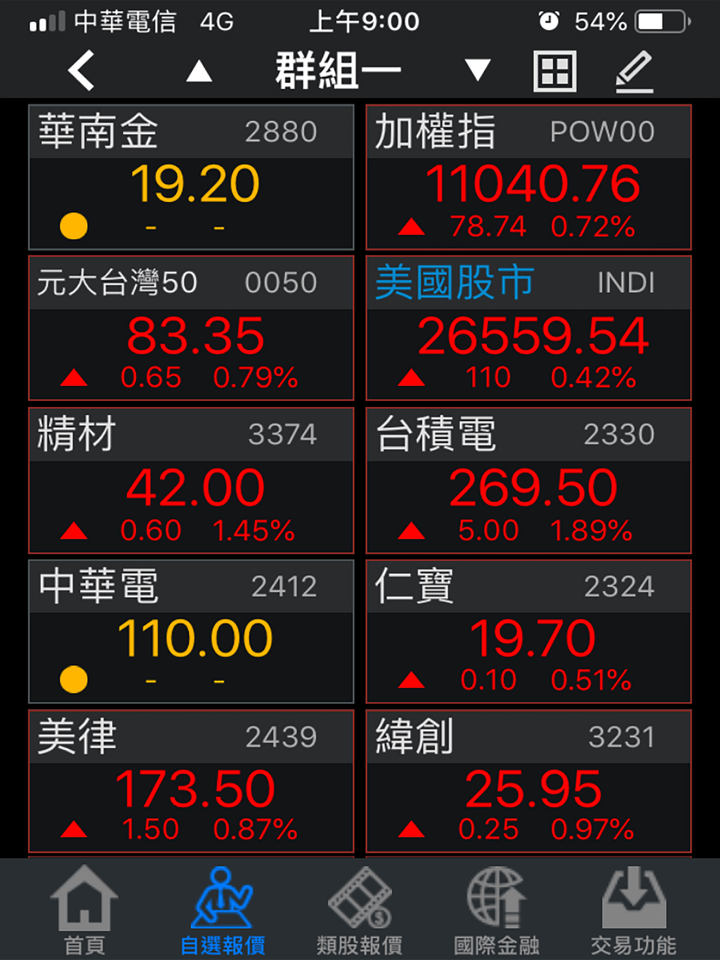This screenshot has height=960, width=720.
Task: Go back using the left arrow
Action: [x=82, y=71]
